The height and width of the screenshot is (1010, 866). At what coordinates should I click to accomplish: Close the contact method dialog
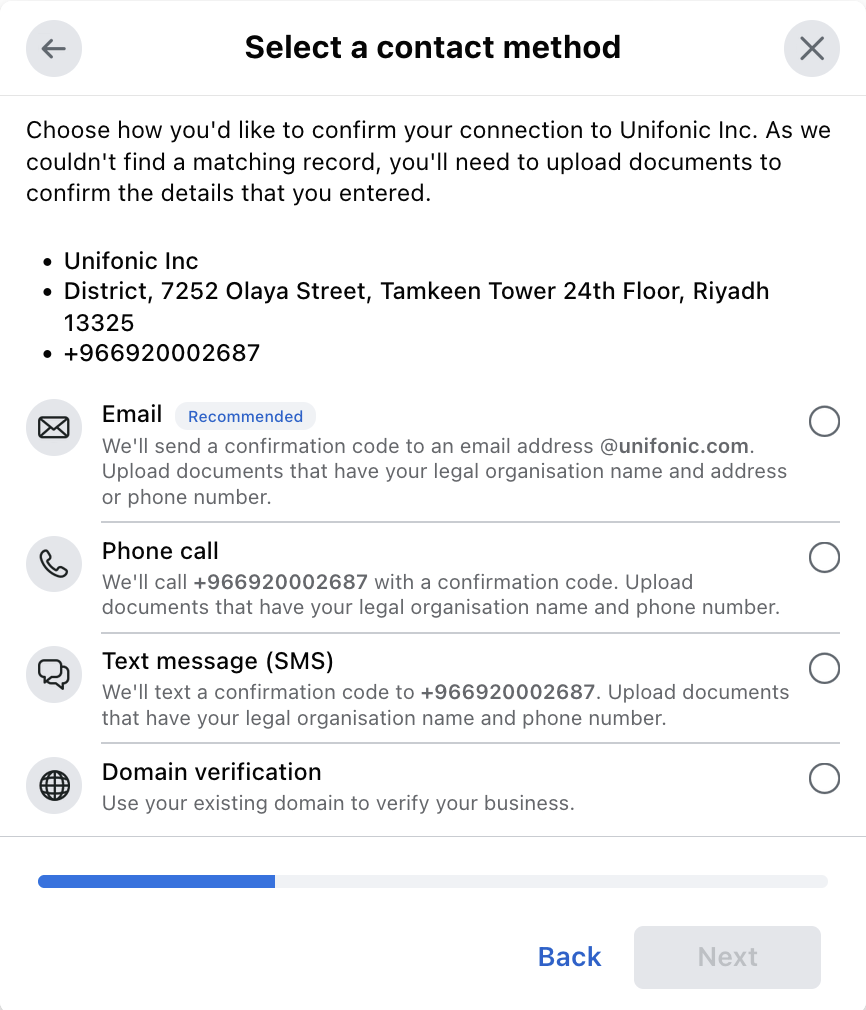point(811,48)
